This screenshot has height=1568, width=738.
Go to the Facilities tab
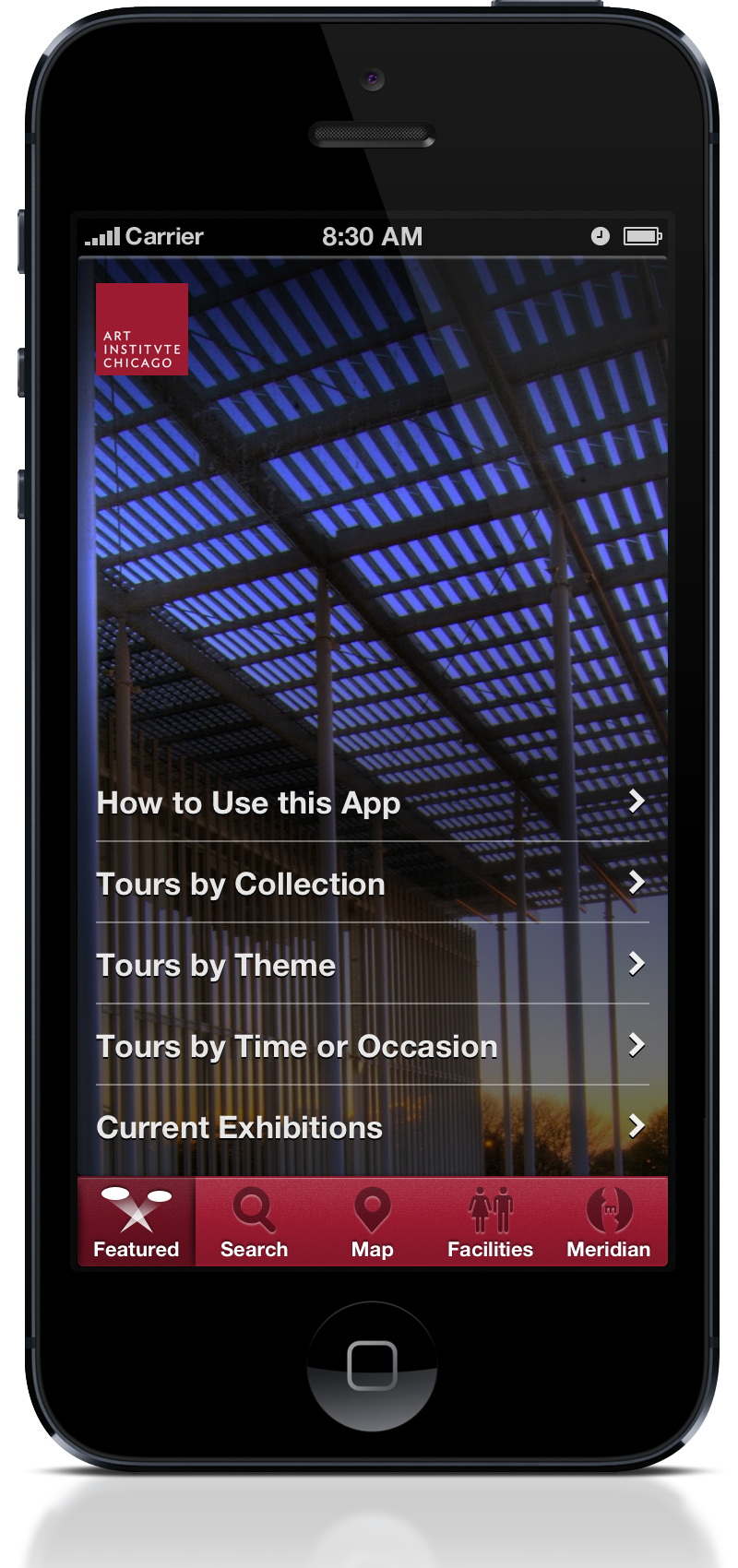pos(490,1223)
